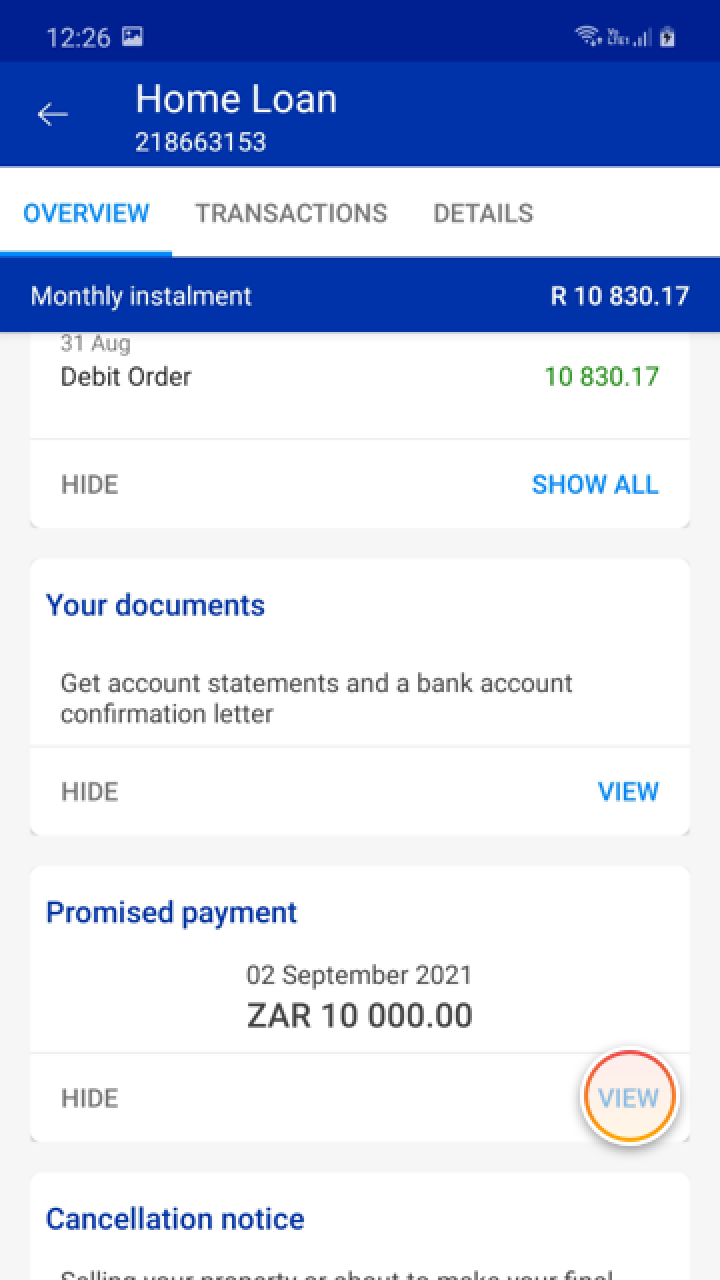
Task: Hide the recent transactions card
Action: click(90, 484)
